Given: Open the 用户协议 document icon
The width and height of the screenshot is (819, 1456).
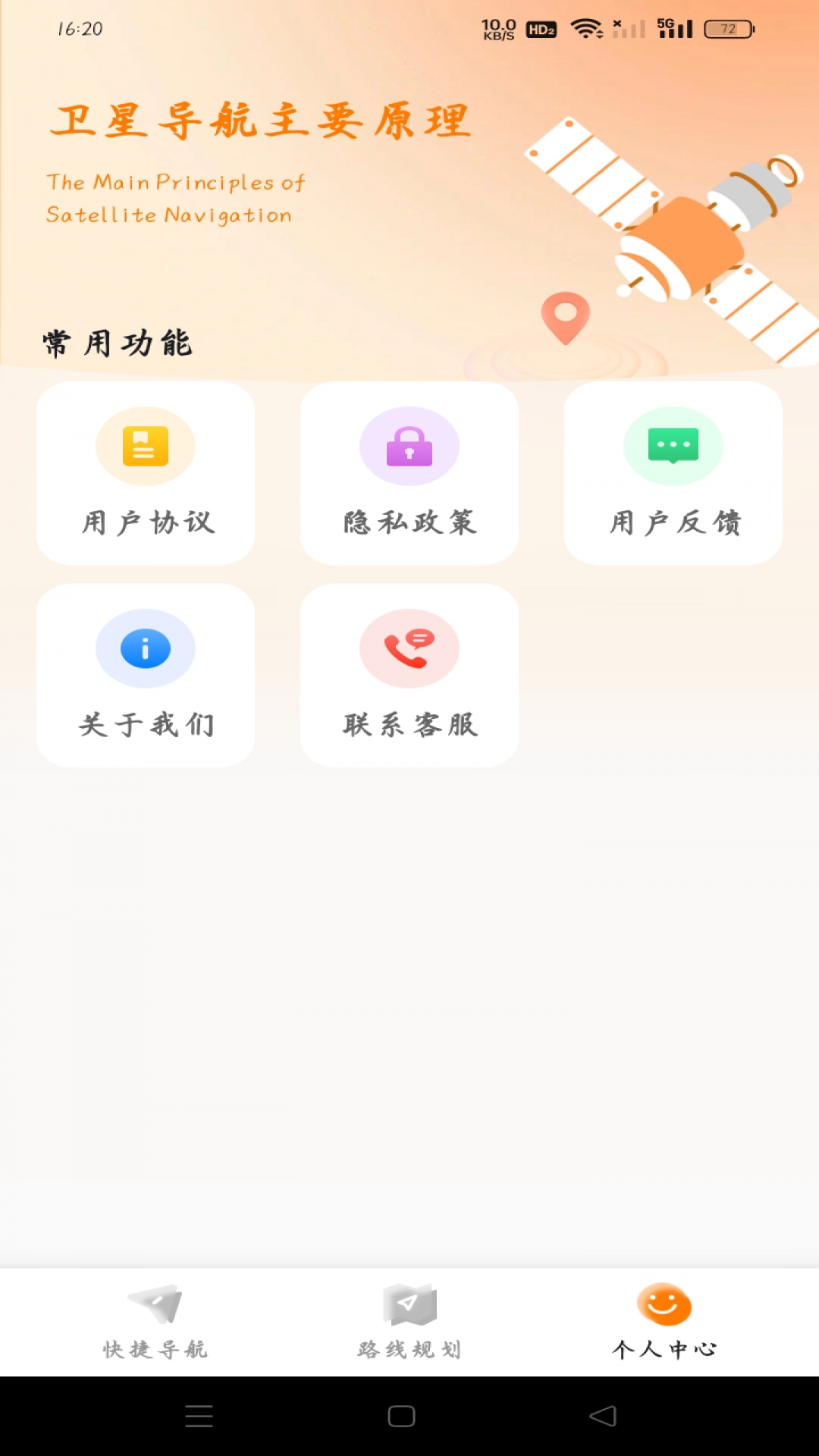Looking at the screenshot, I should (146, 446).
